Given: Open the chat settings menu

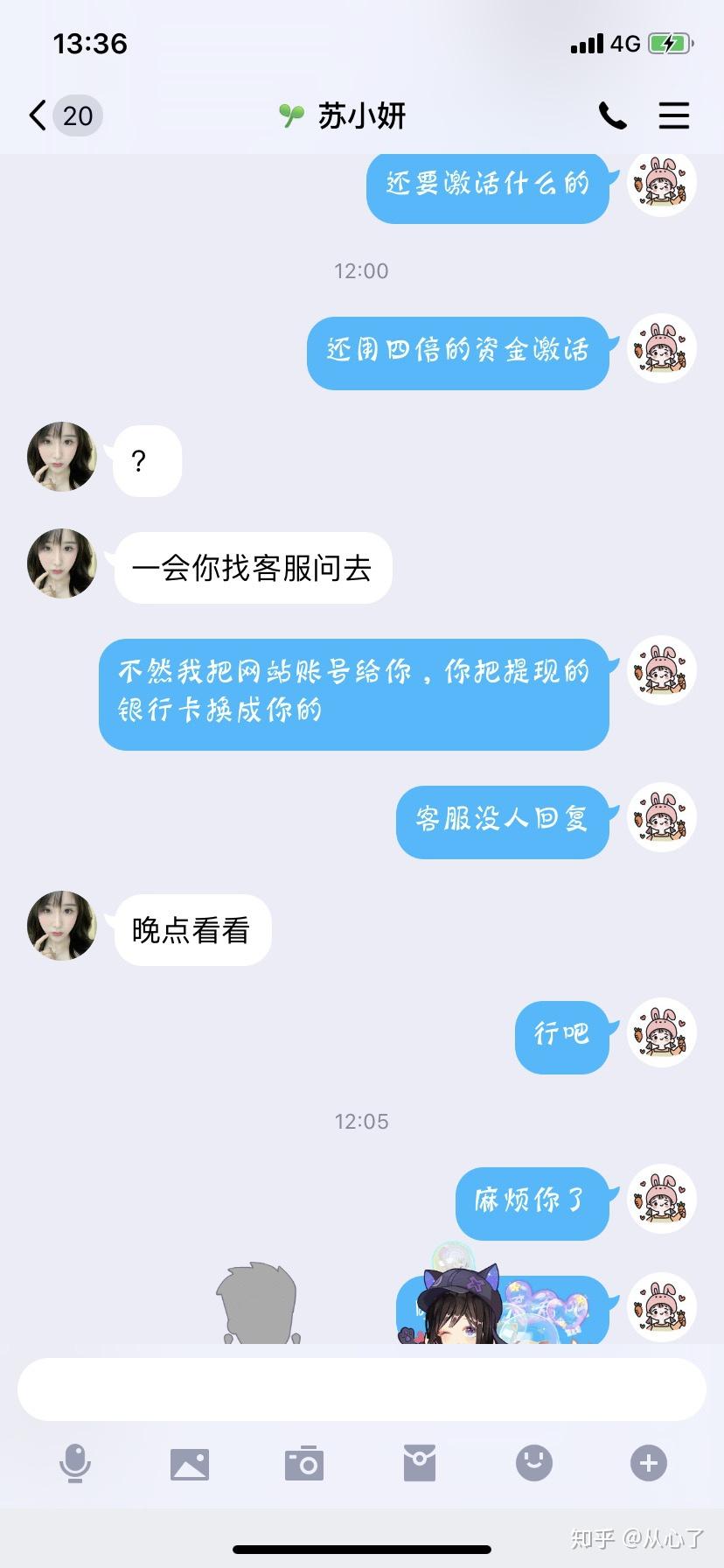Looking at the screenshot, I should coord(673,115).
